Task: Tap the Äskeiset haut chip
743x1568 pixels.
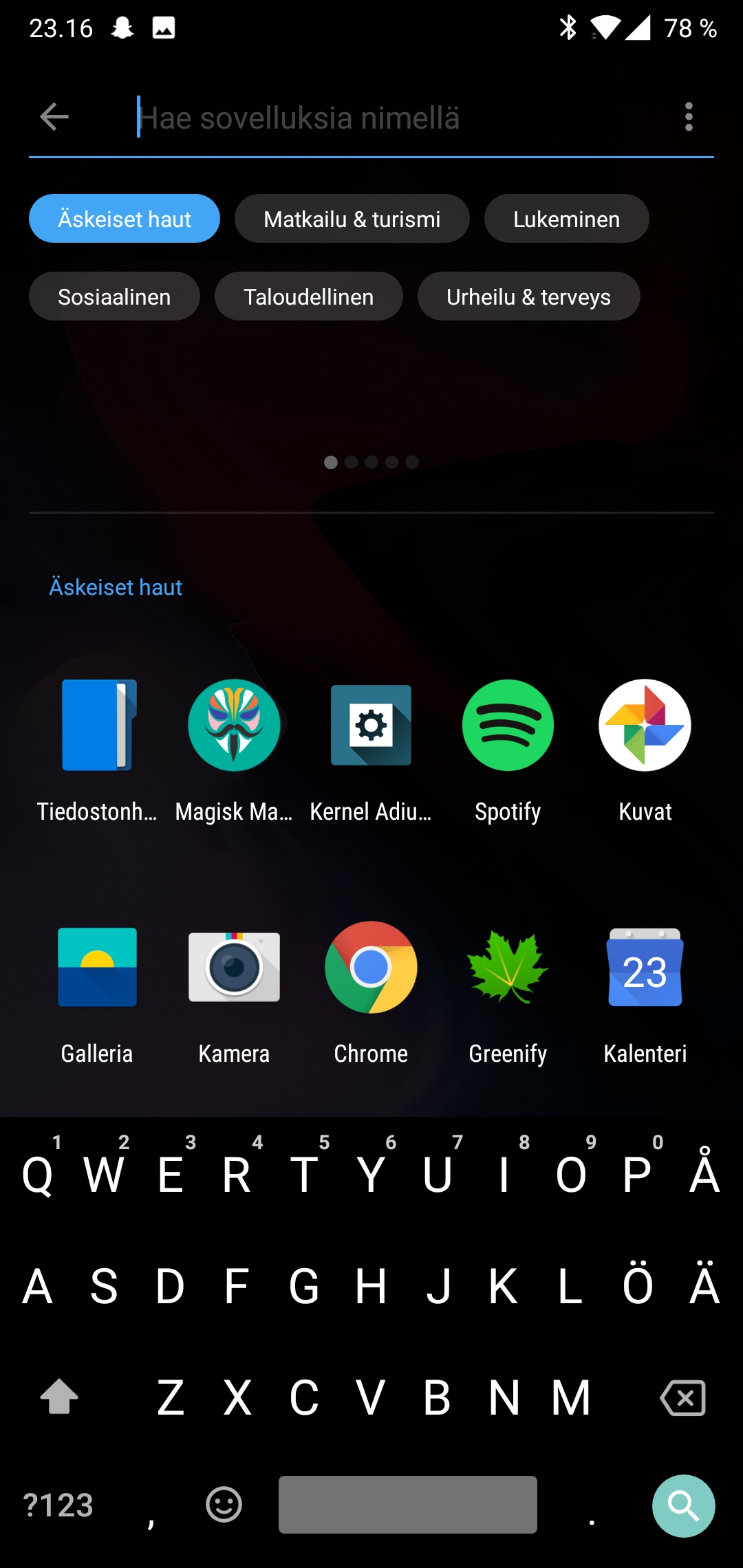Action: (124, 219)
